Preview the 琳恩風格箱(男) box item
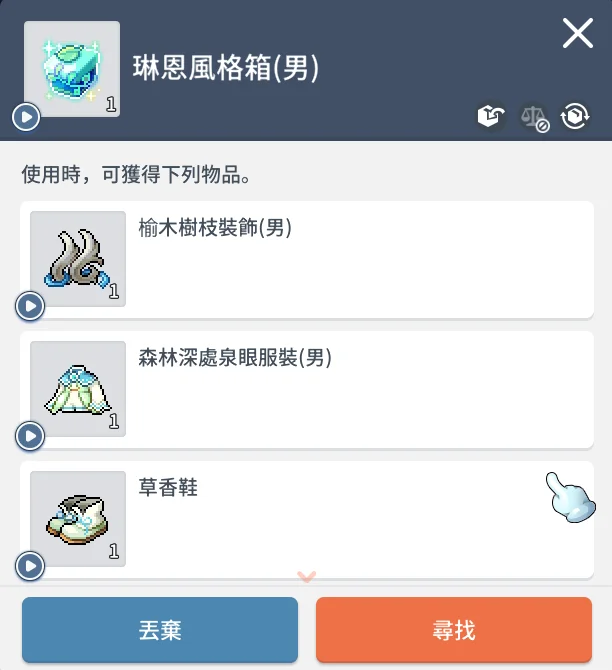This screenshot has width=612, height=670. (26, 118)
